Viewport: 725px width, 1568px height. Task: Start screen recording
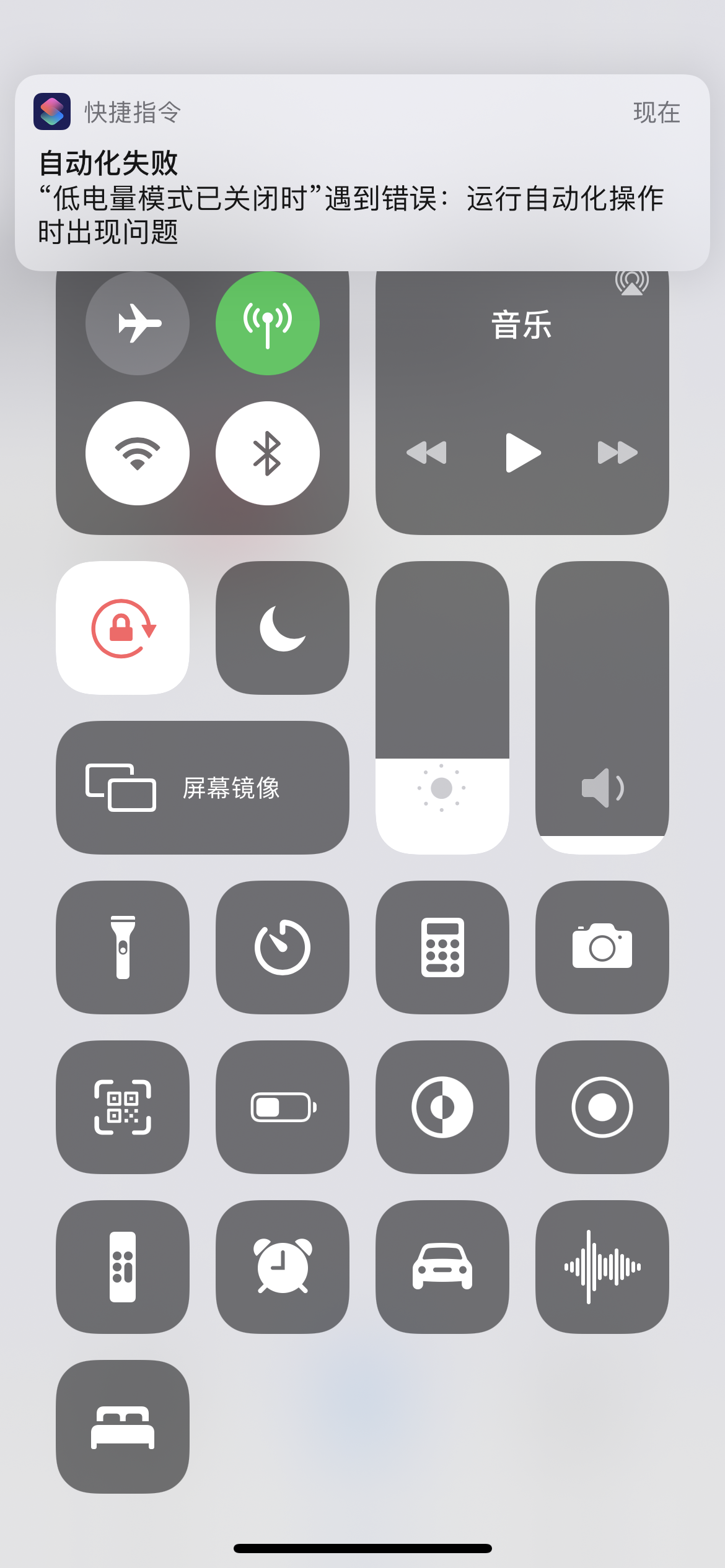[x=602, y=1107]
